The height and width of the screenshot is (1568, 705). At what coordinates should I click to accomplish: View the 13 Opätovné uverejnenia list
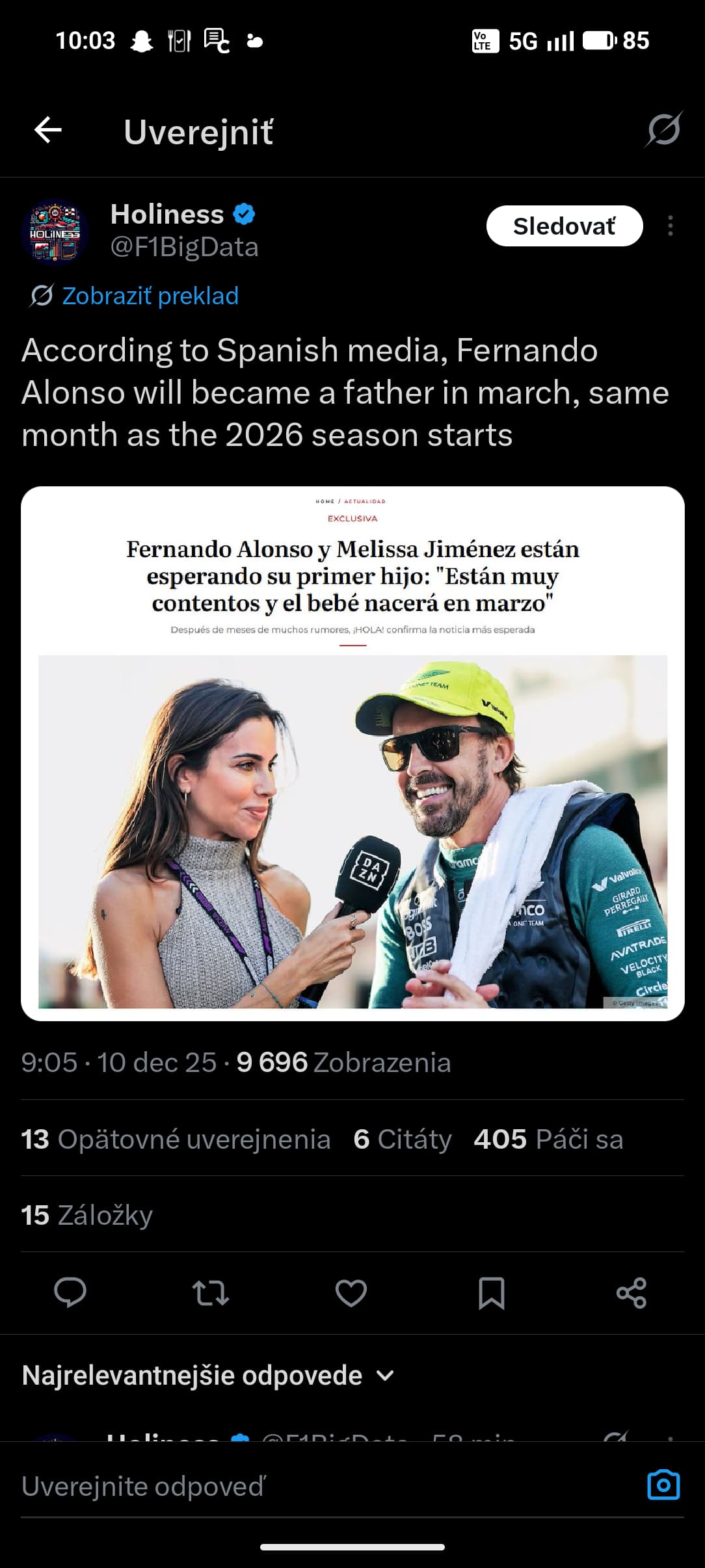tap(176, 1139)
